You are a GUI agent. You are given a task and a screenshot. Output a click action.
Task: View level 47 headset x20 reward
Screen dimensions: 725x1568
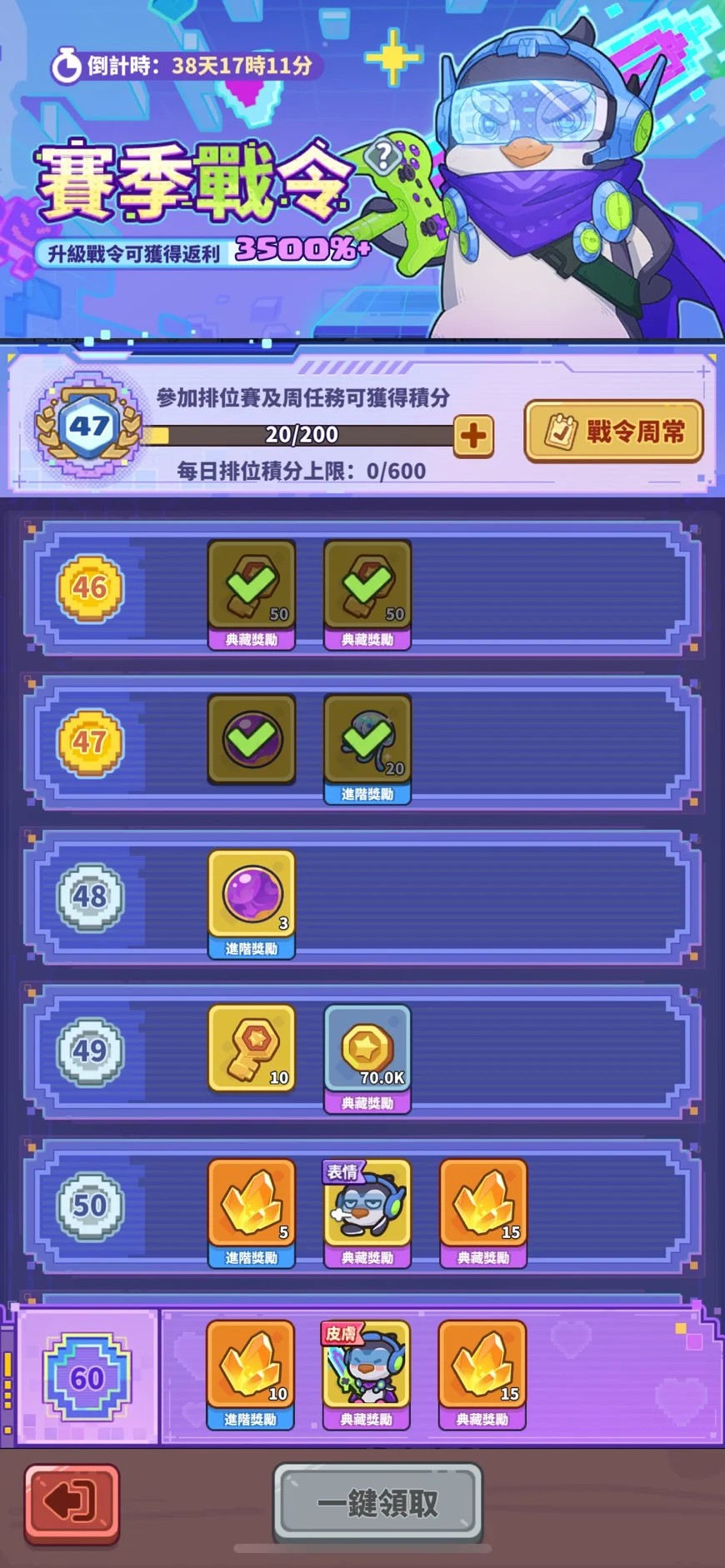click(x=367, y=740)
